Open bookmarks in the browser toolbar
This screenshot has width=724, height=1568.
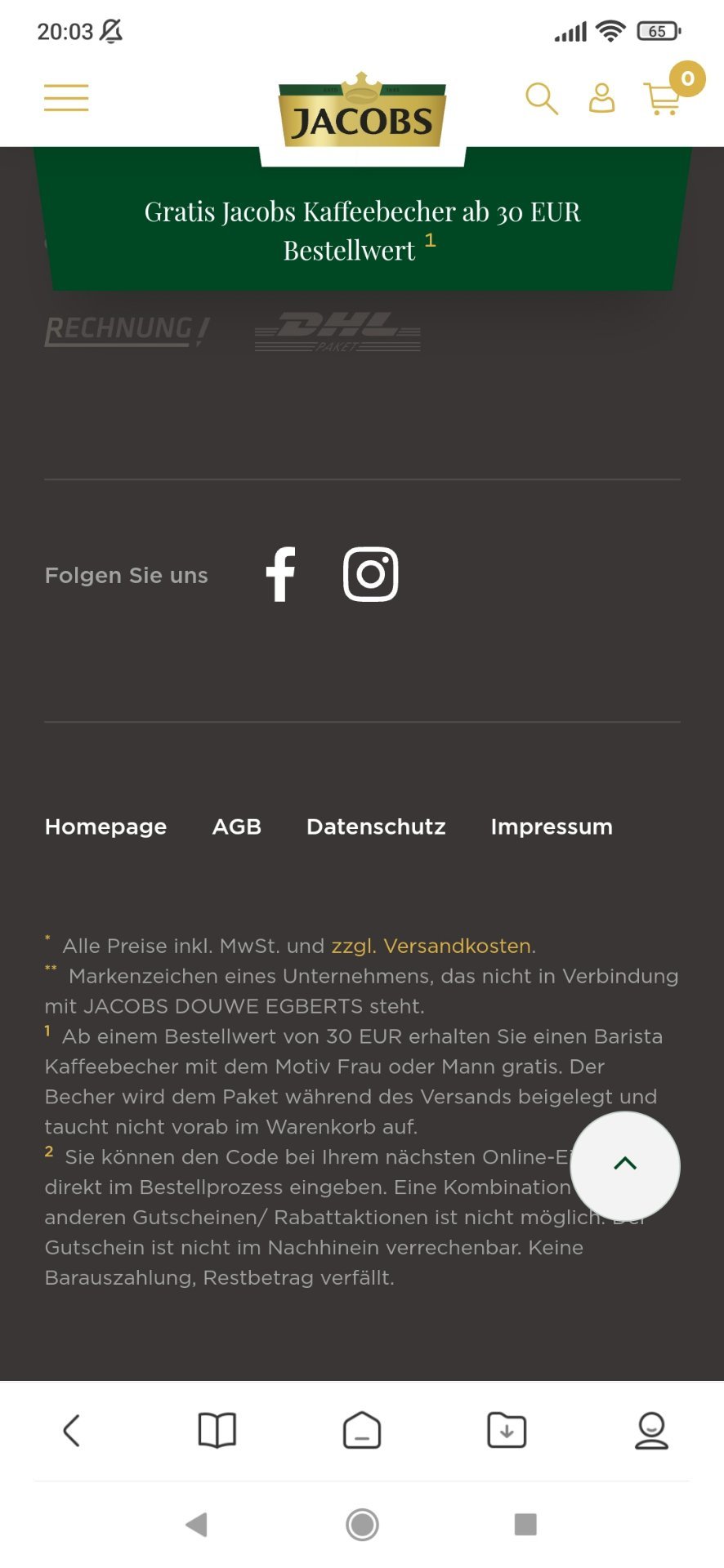point(217,1431)
